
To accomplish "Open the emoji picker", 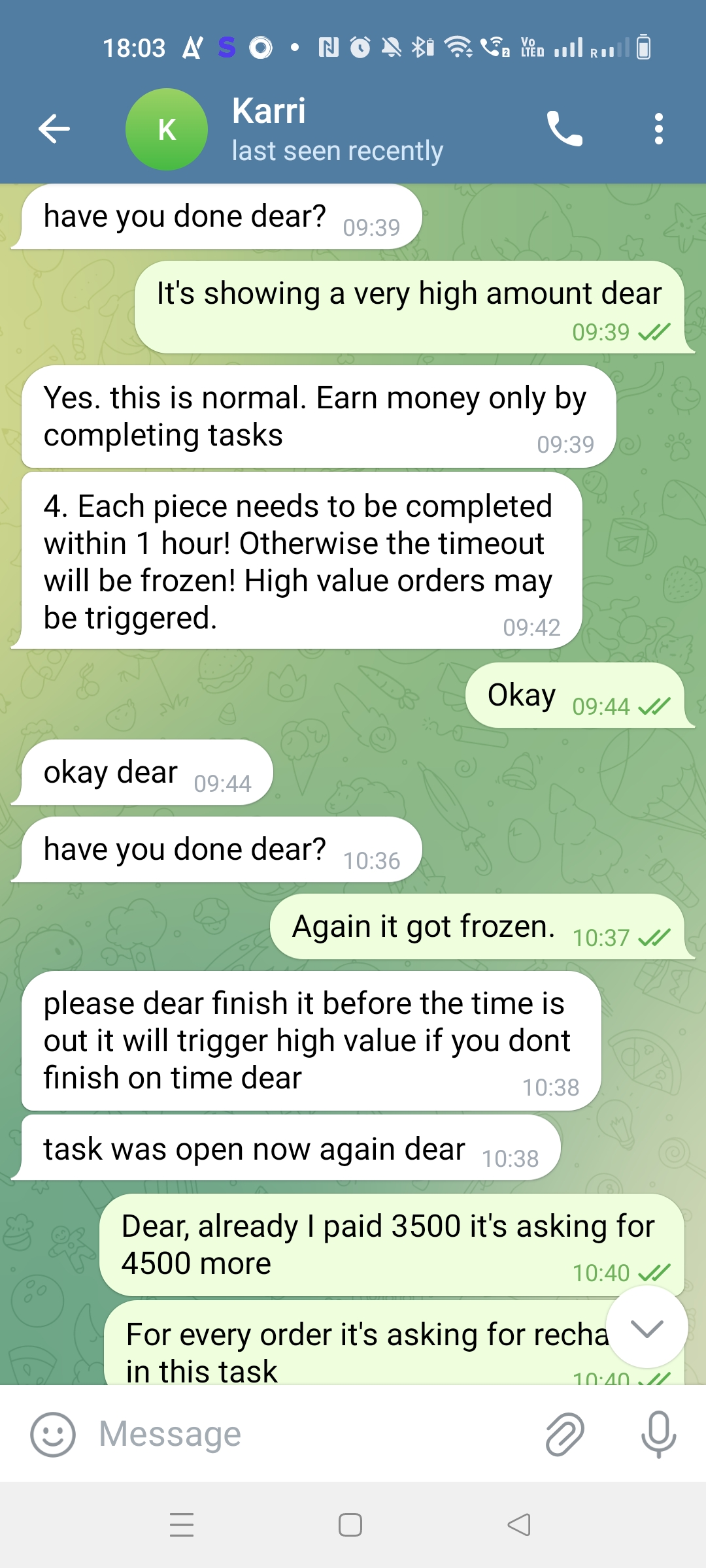I will pos(53,1435).
